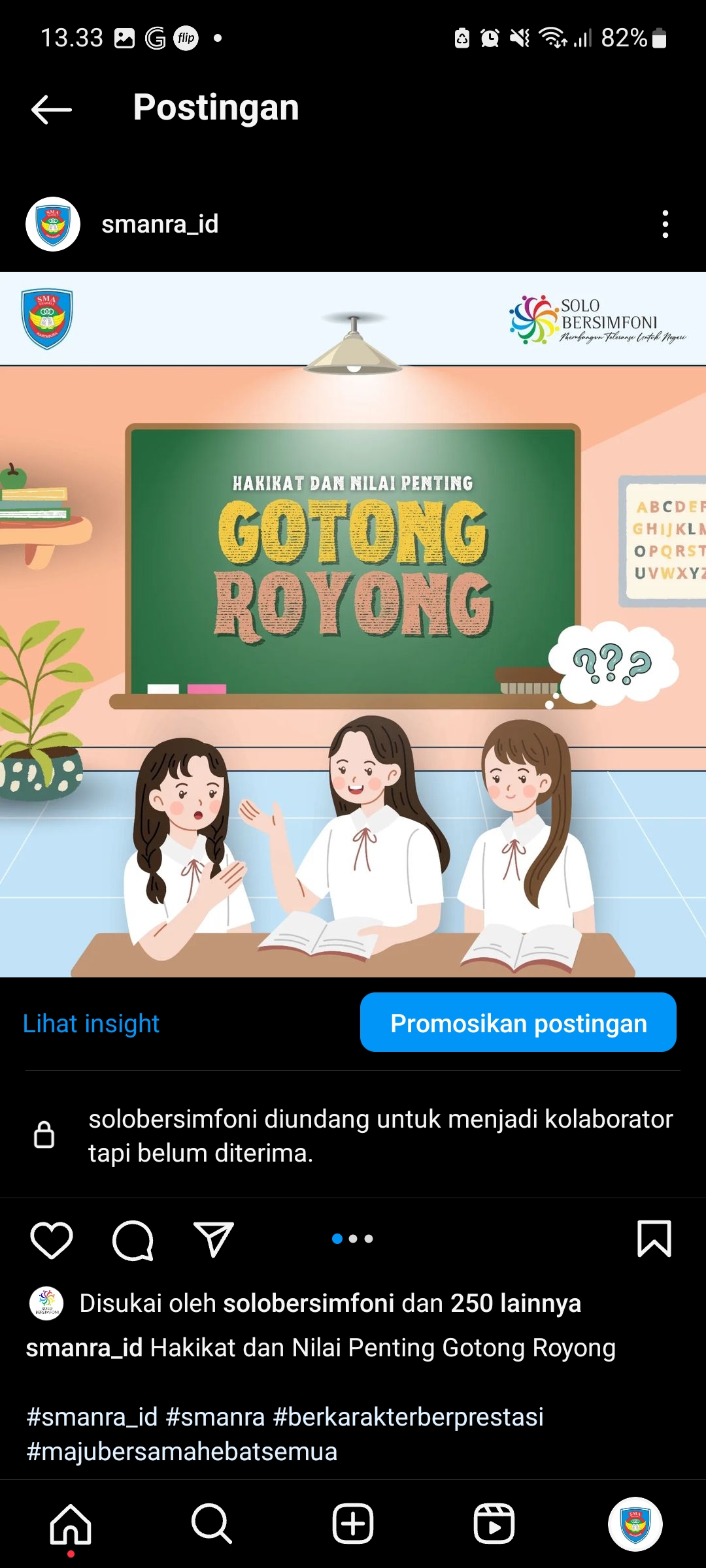Go back from the Postingan screen
The width and height of the screenshot is (706, 1568).
(x=52, y=108)
